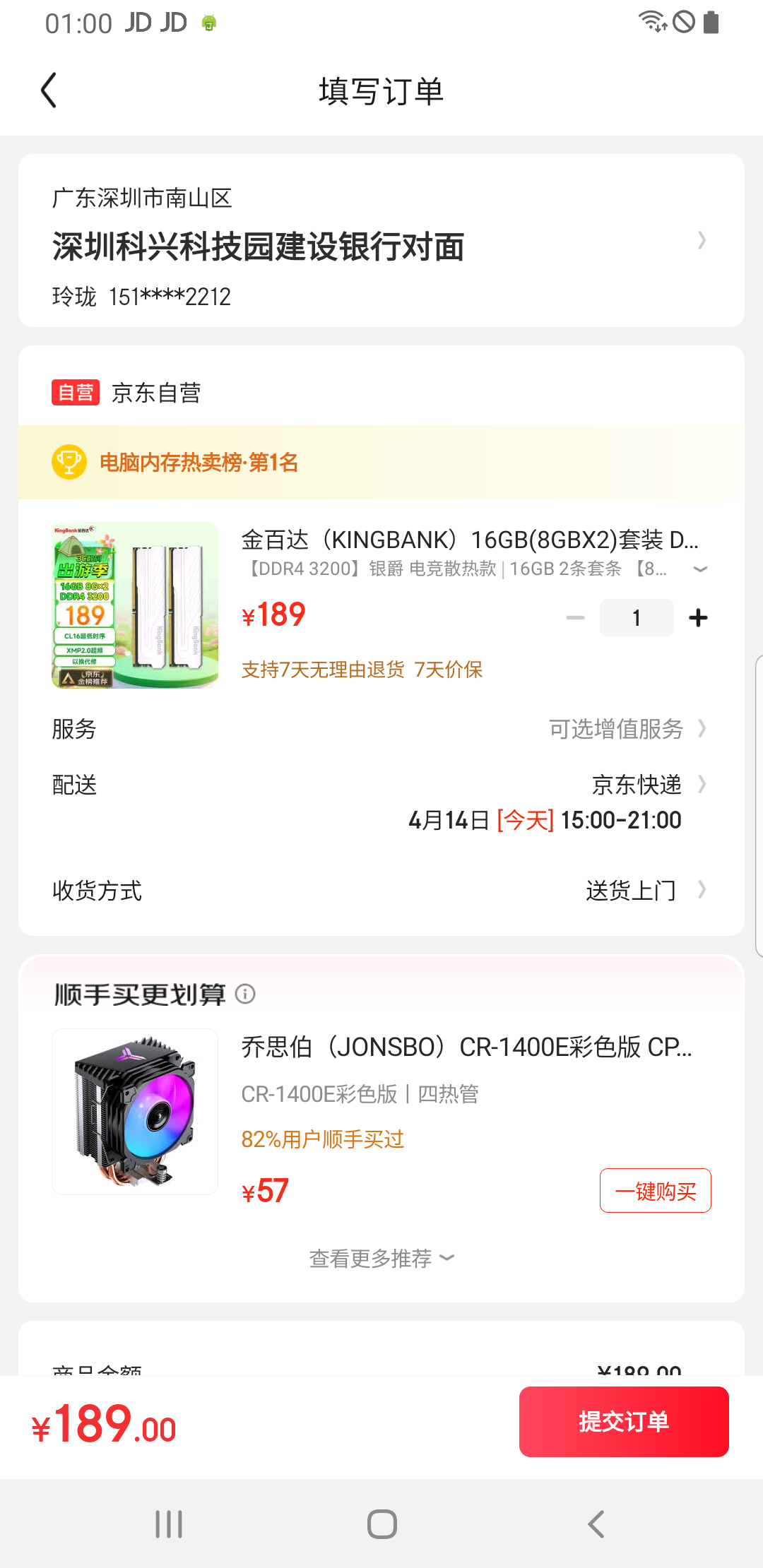Increase the item quantity with plus
The height and width of the screenshot is (1568, 763).
coord(698,618)
